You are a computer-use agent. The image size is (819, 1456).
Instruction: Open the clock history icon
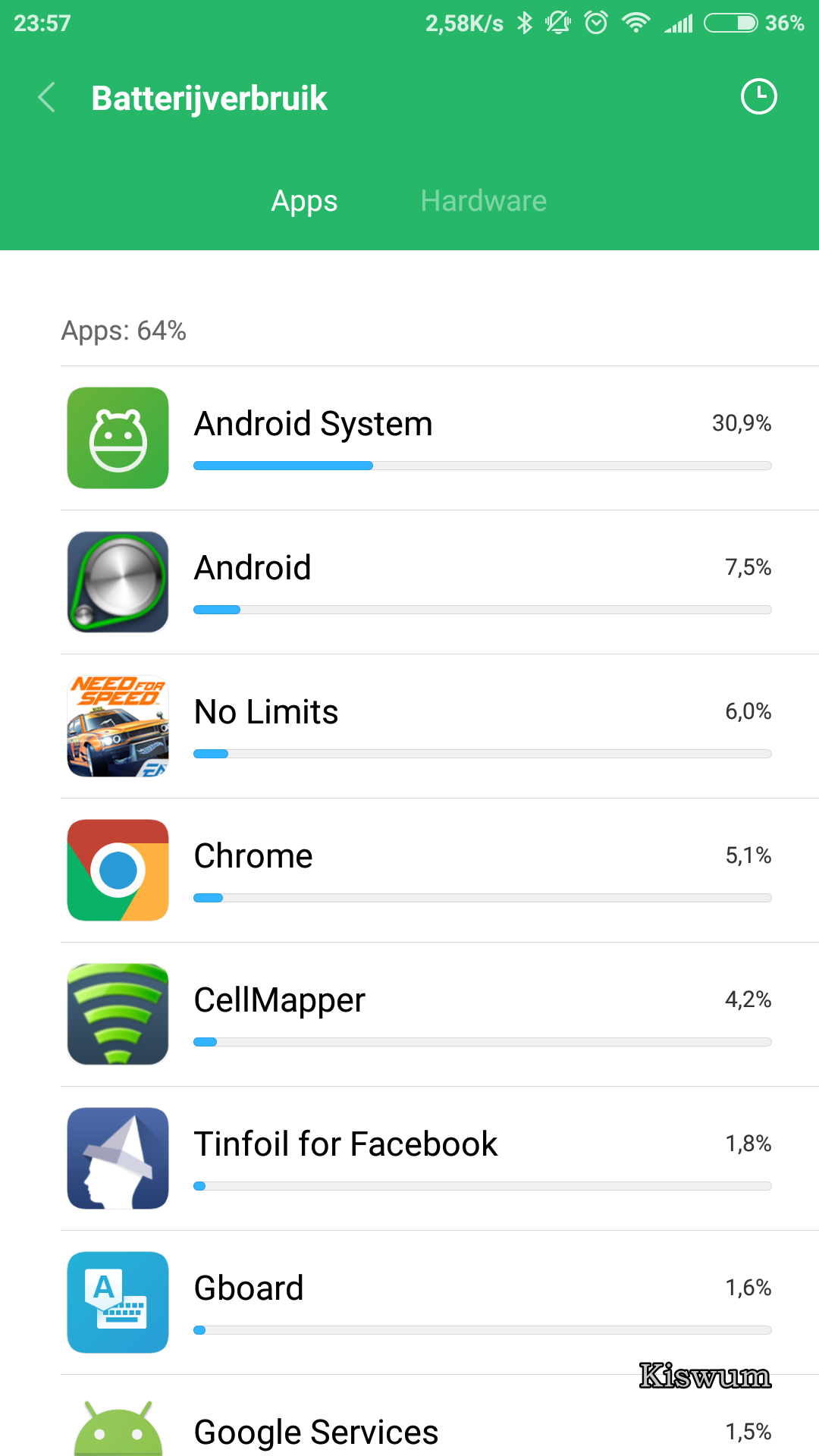tap(758, 97)
